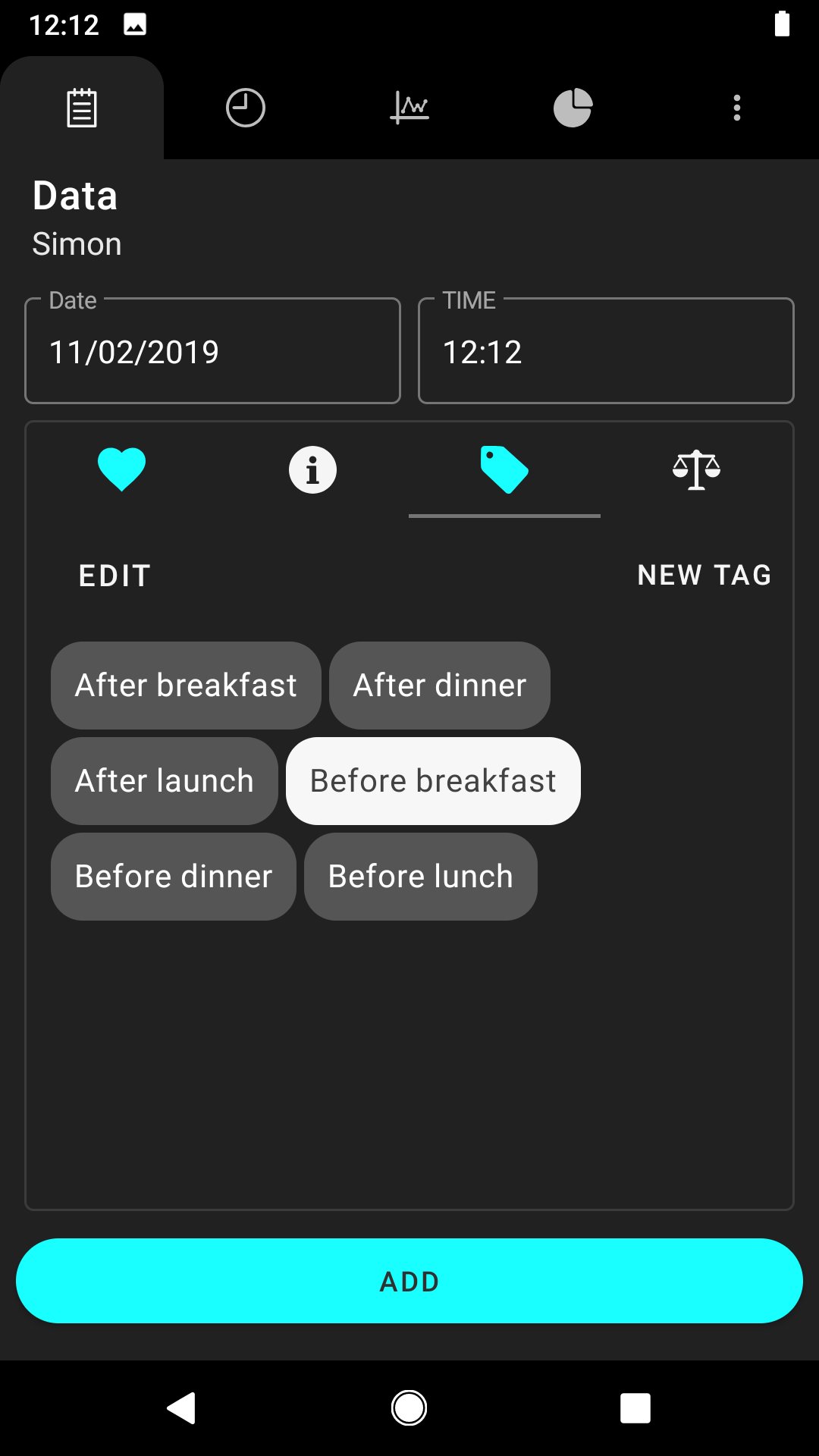This screenshot has width=819, height=1456.
Task: Choose the After dinner tag
Action: pyautogui.click(x=440, y=686)
